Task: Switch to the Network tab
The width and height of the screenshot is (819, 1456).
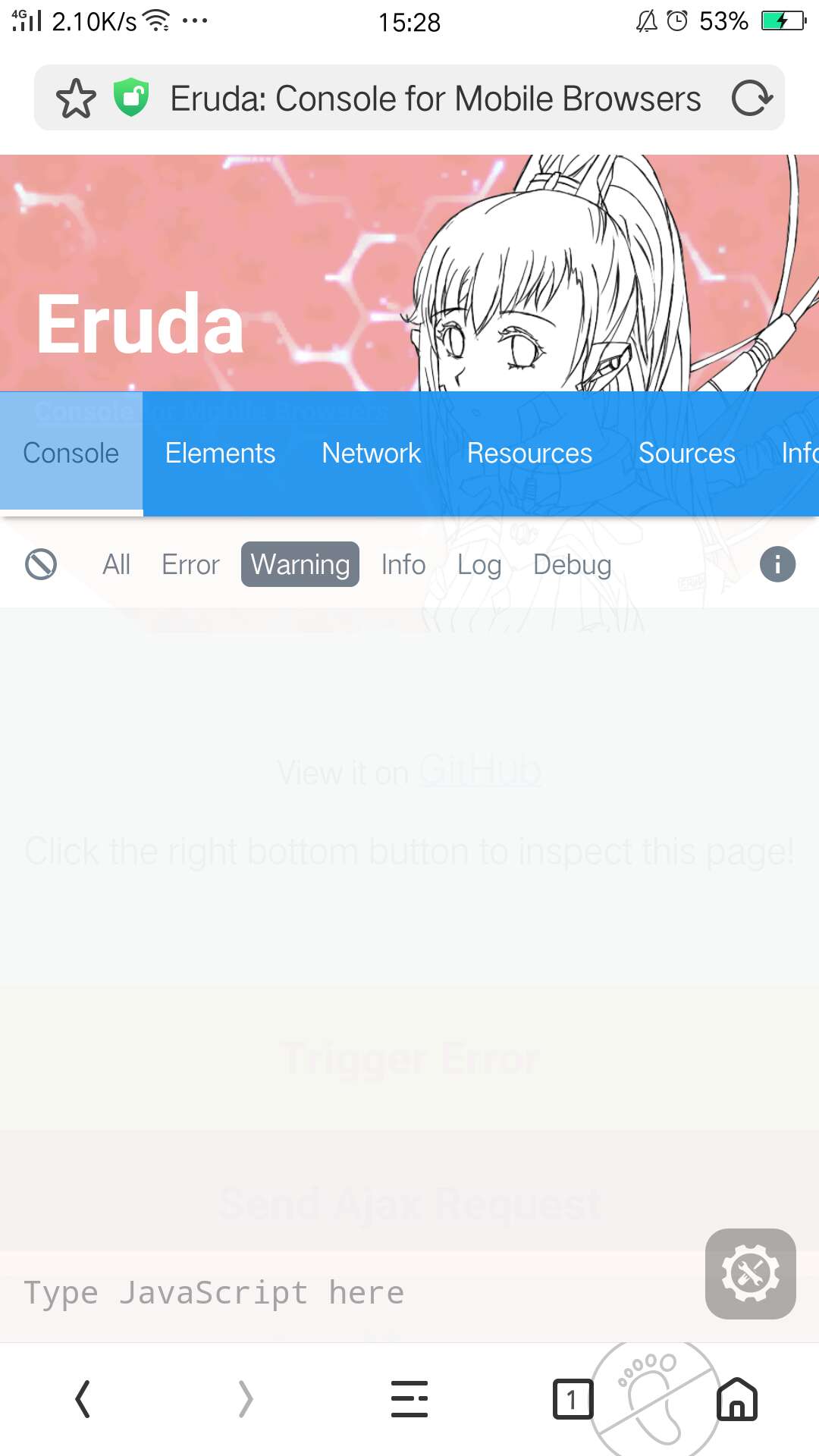Action: point(371,453)
